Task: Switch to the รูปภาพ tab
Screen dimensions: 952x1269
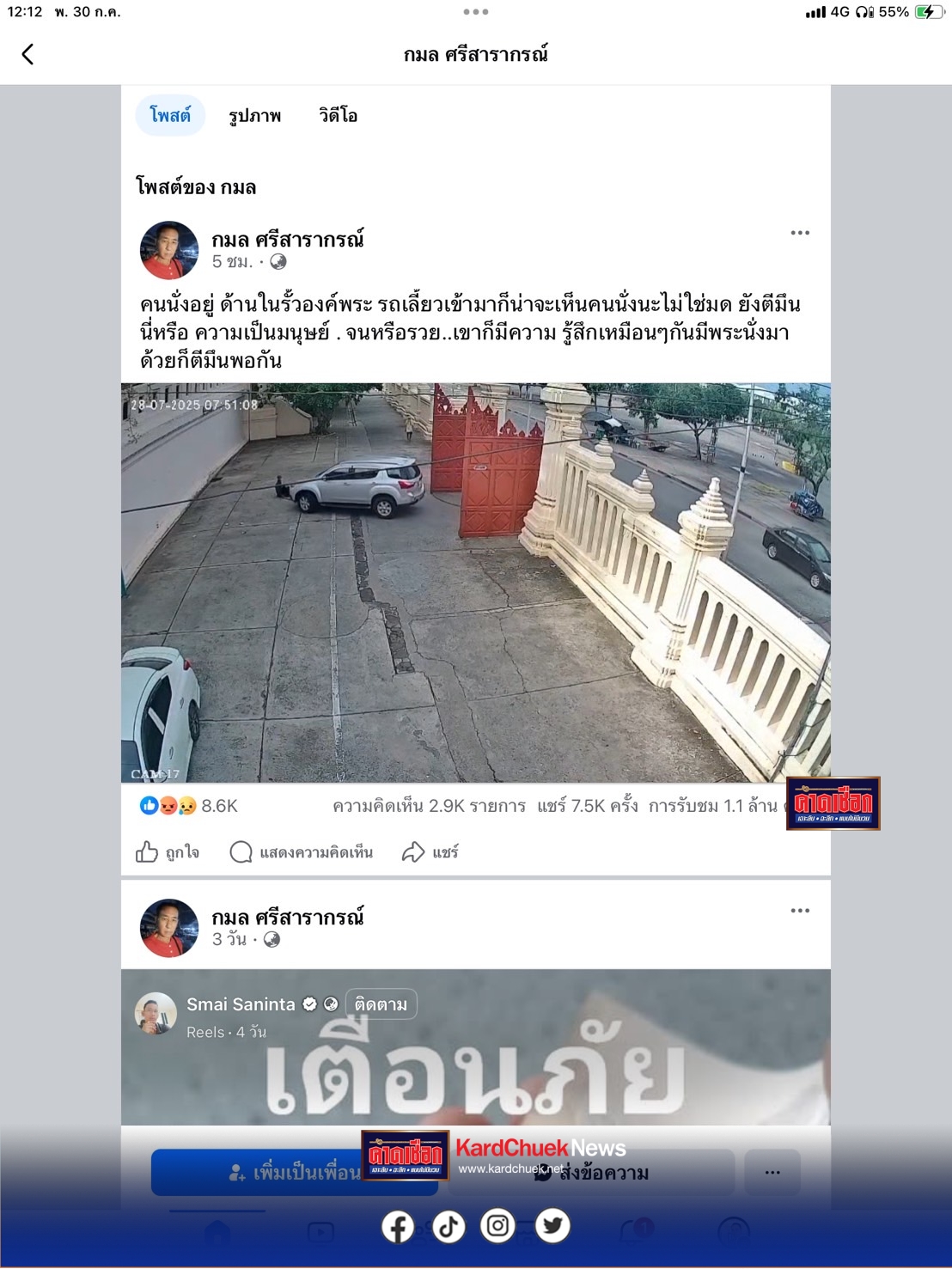Action: pyautogui.click(x=254, y=116)
